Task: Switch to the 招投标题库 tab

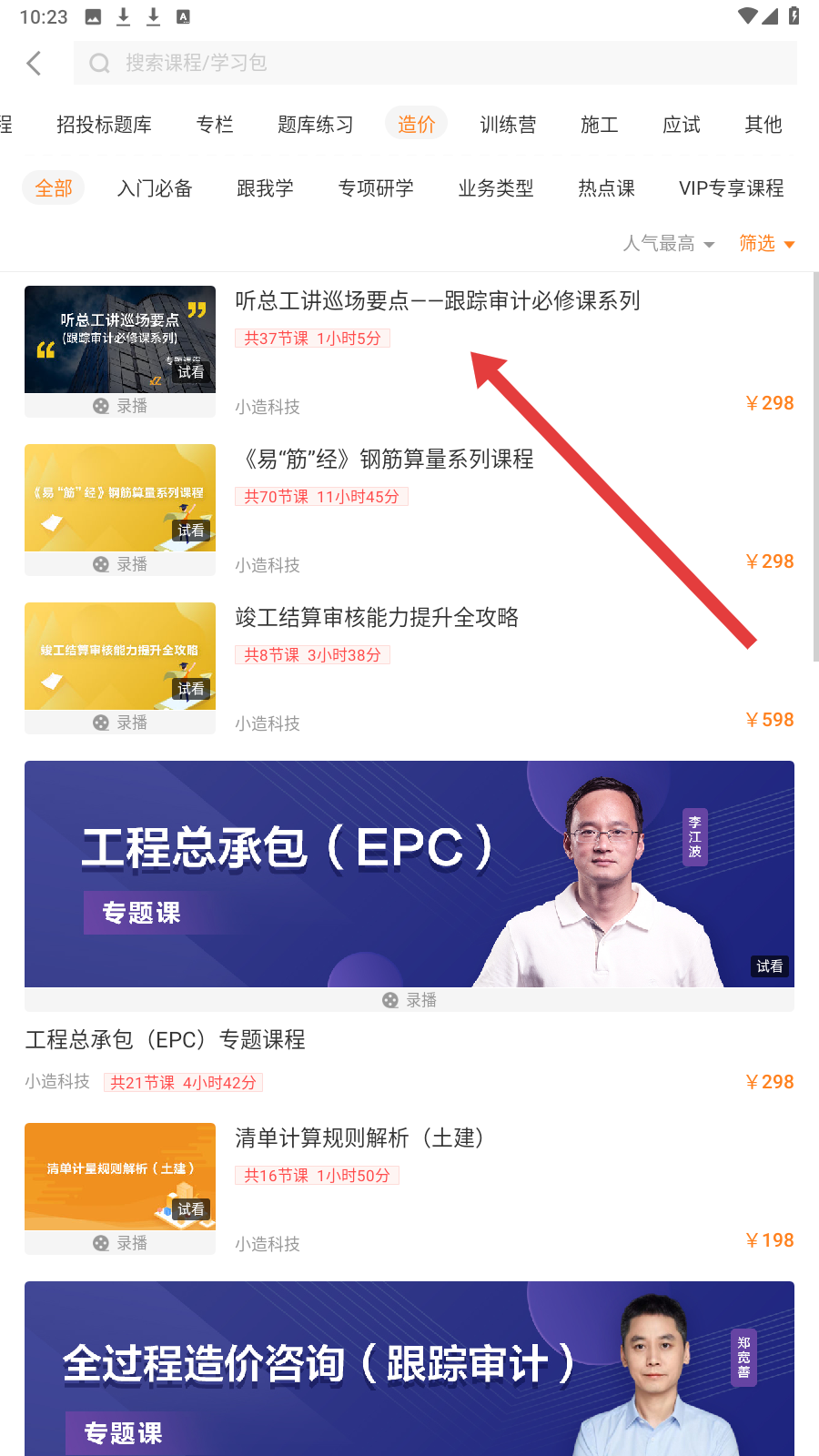Action: (104, 125)
